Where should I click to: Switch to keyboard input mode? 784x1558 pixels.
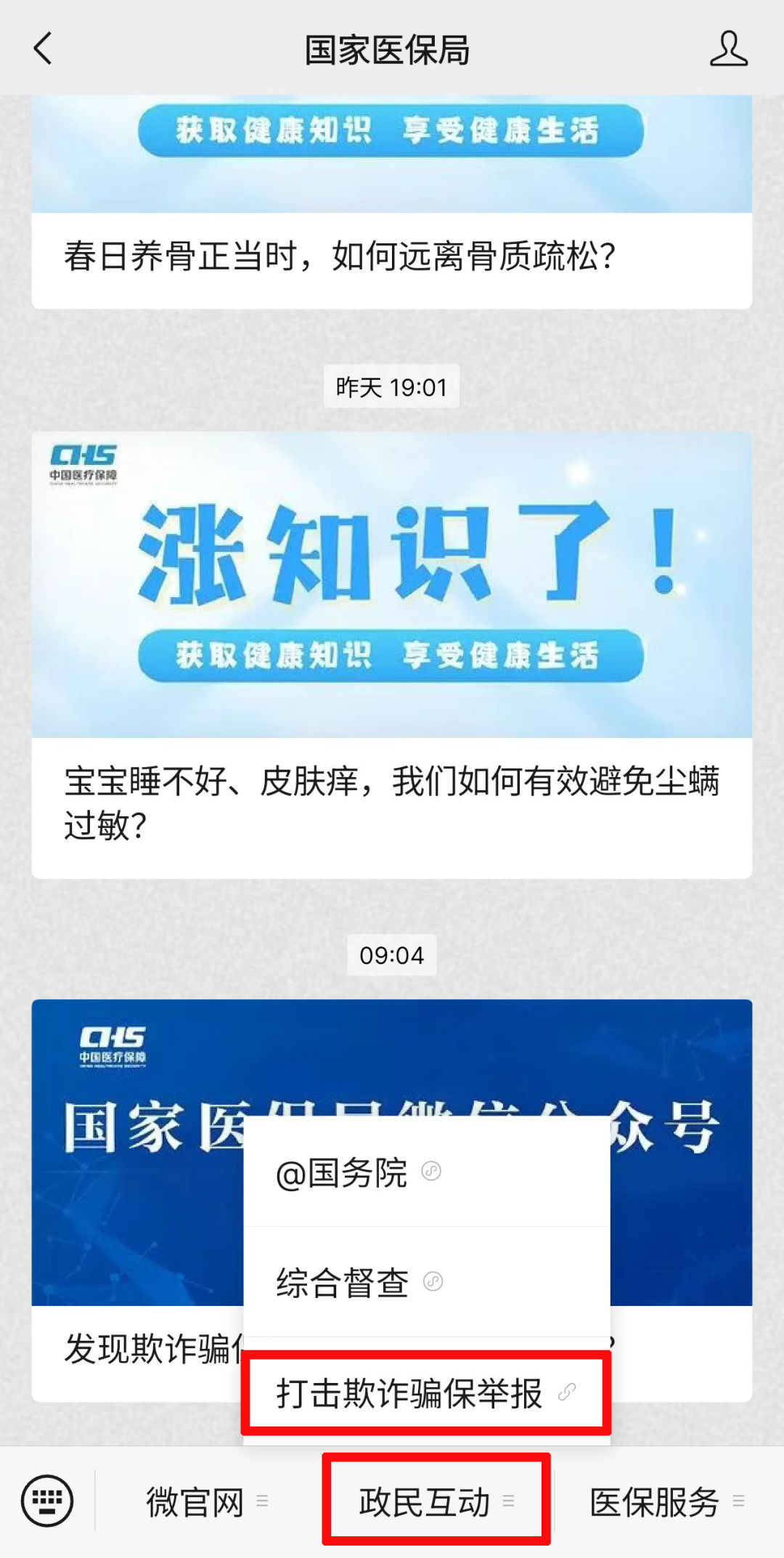pyautogui.click(x=47, y=1500)
